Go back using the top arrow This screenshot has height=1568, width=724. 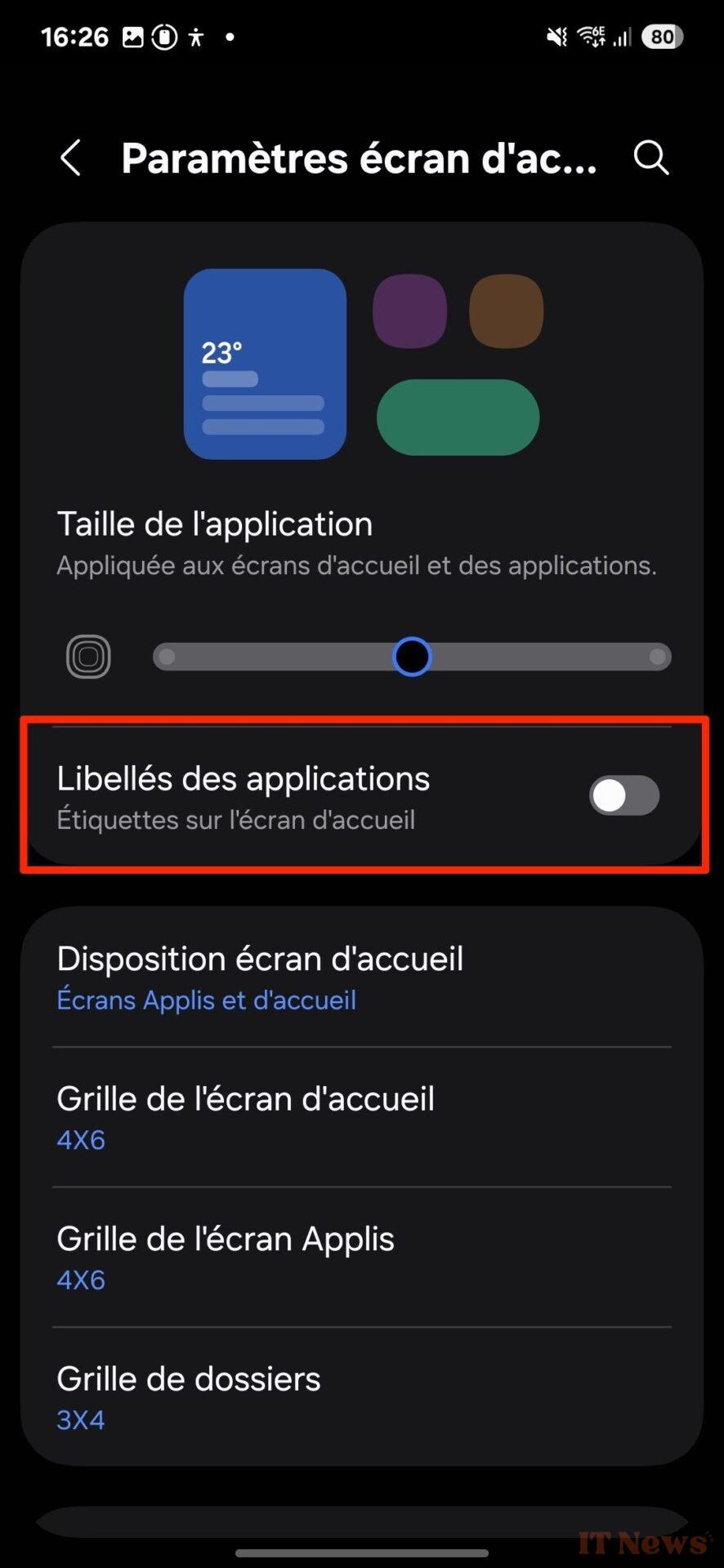[71, 158]
